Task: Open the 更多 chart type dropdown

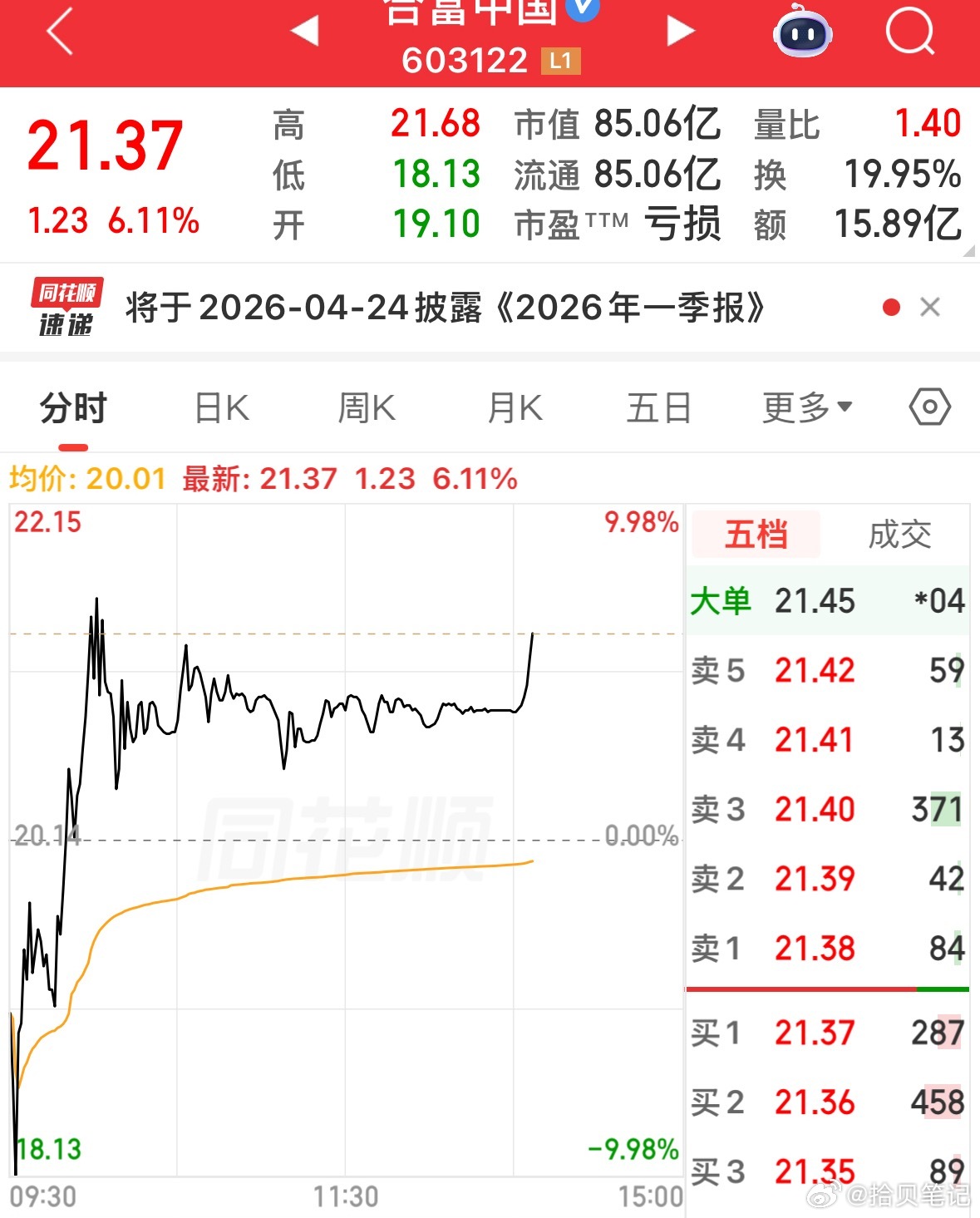Action: 805,407
